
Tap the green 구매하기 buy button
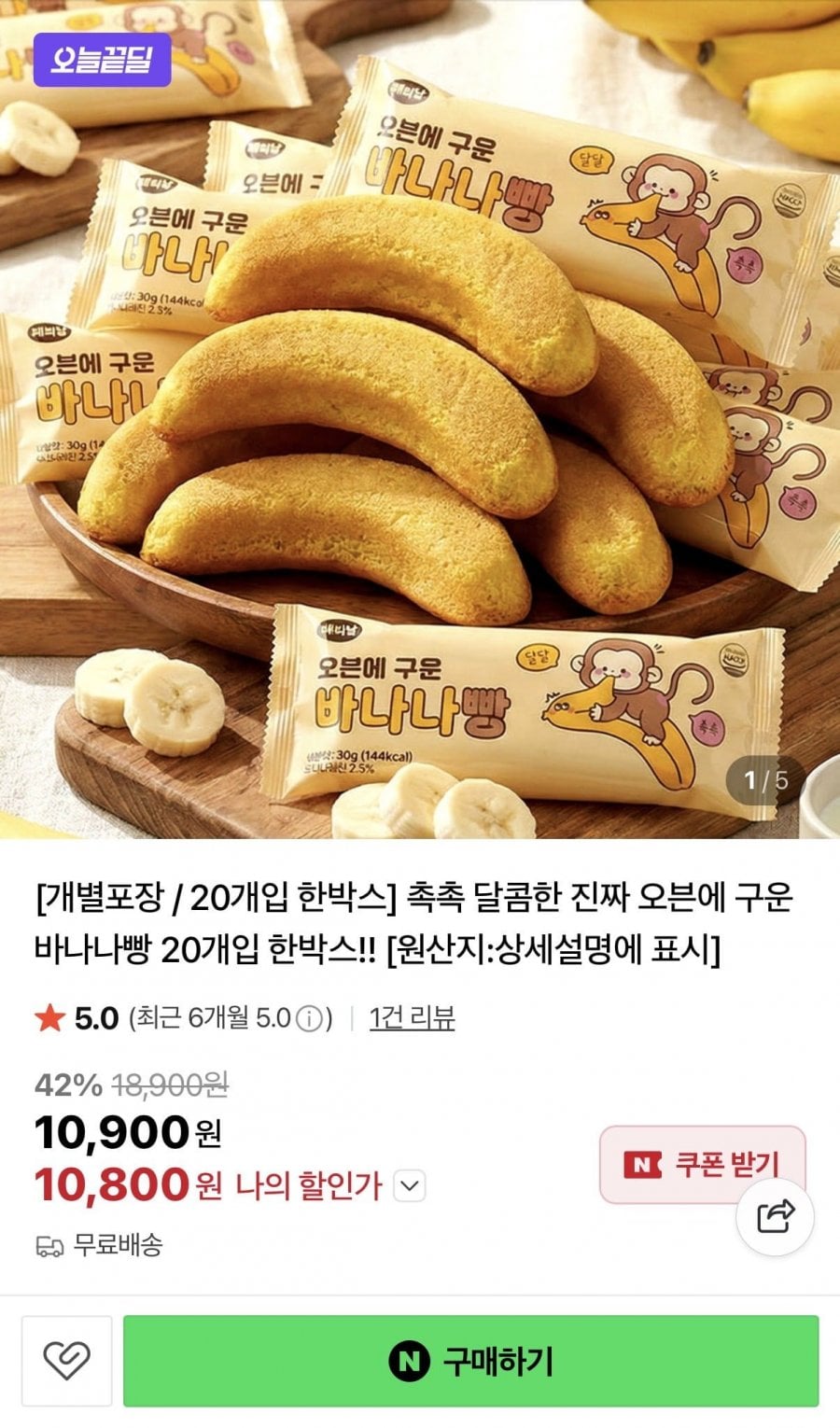[470, 1361]
